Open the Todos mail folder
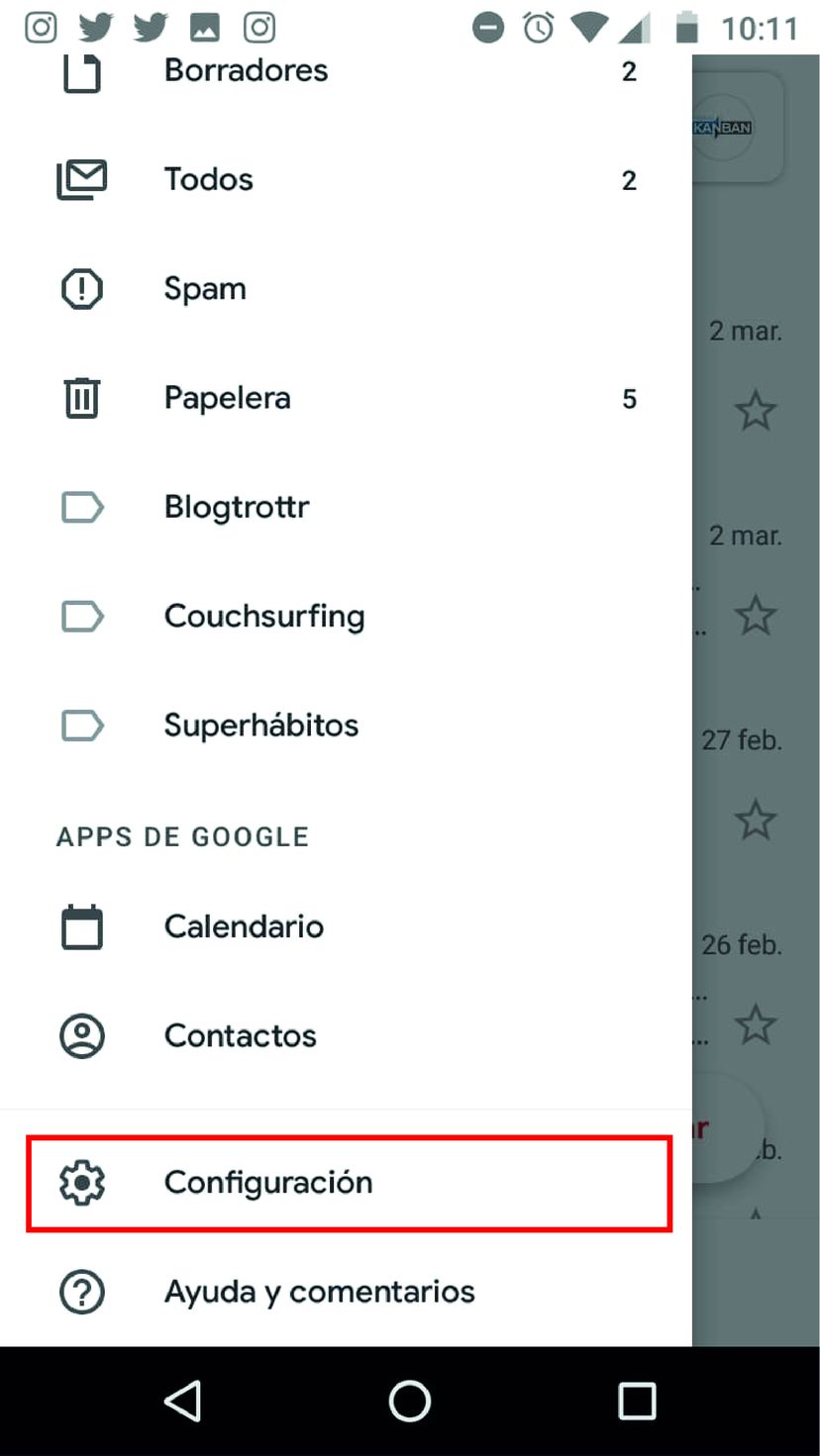Image resolution: width=820 pixels, height=1456 pixels. click(209, 180)
